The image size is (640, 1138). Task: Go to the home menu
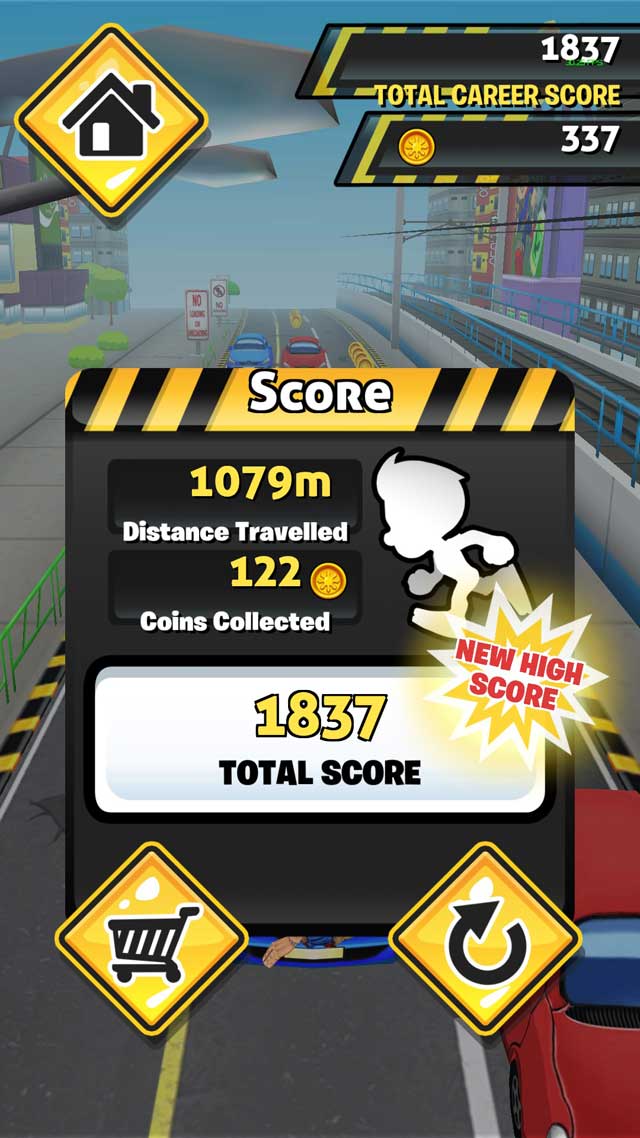110,120
